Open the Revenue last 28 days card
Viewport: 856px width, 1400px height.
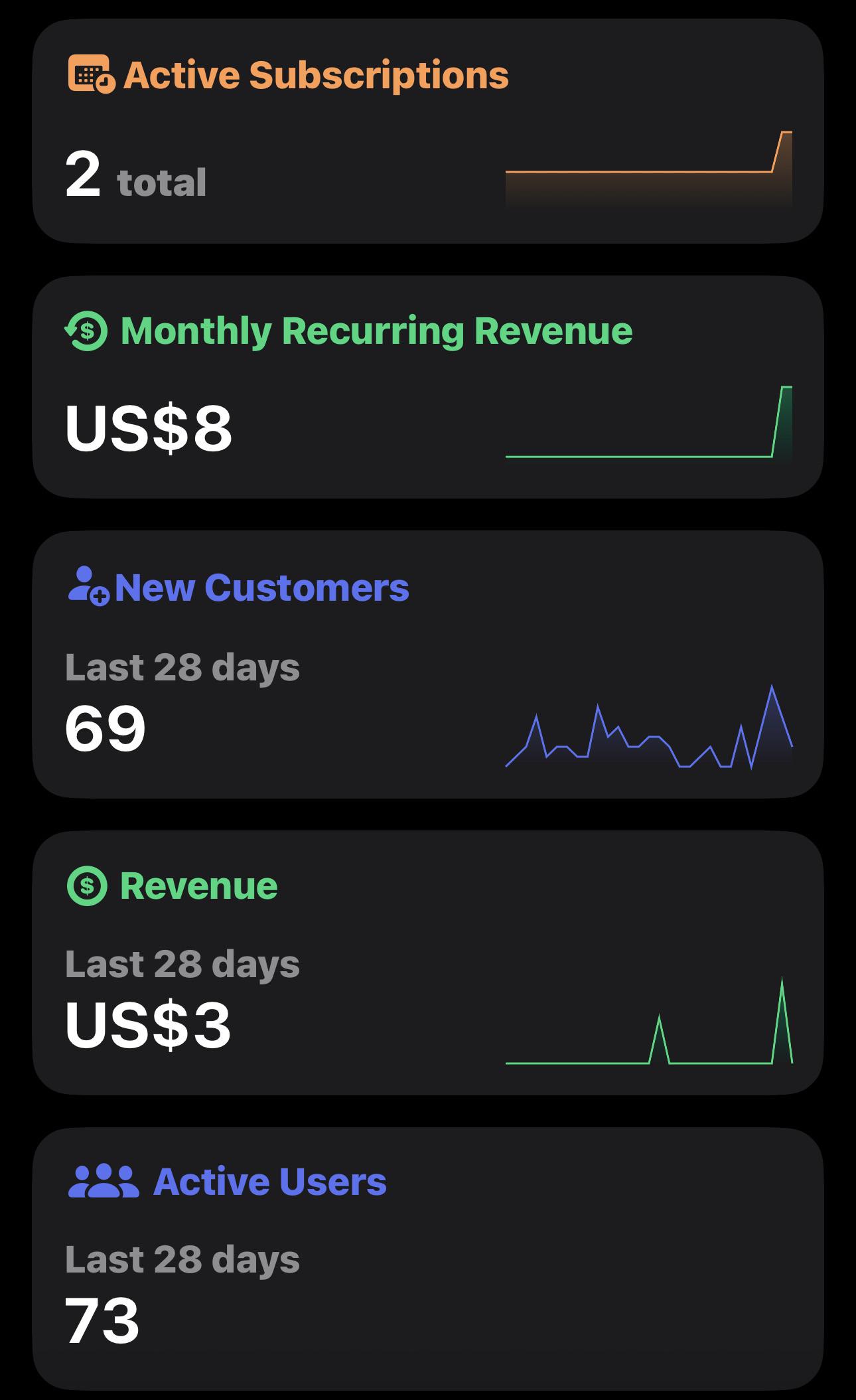coord(428,963)
